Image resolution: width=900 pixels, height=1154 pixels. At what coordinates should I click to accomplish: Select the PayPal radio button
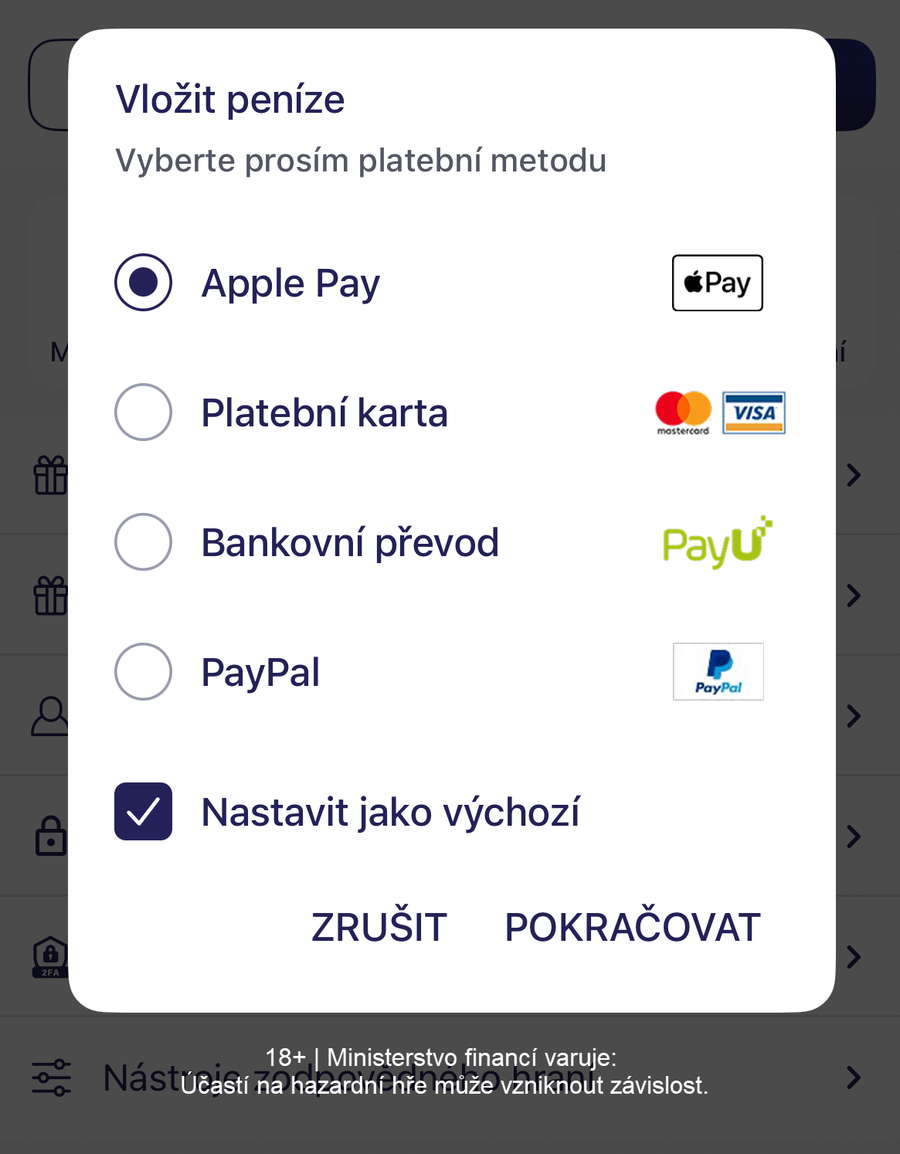(x=143, y=671)
